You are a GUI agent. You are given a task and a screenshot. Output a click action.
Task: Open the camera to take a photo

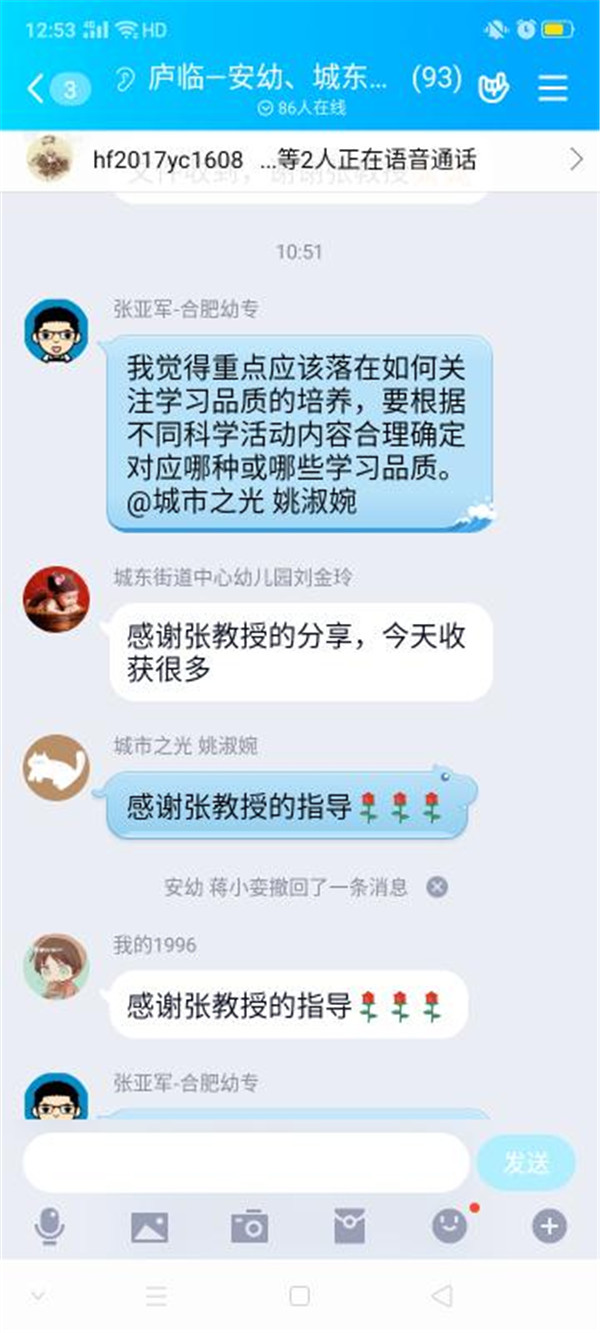[x=249, y=1226]
